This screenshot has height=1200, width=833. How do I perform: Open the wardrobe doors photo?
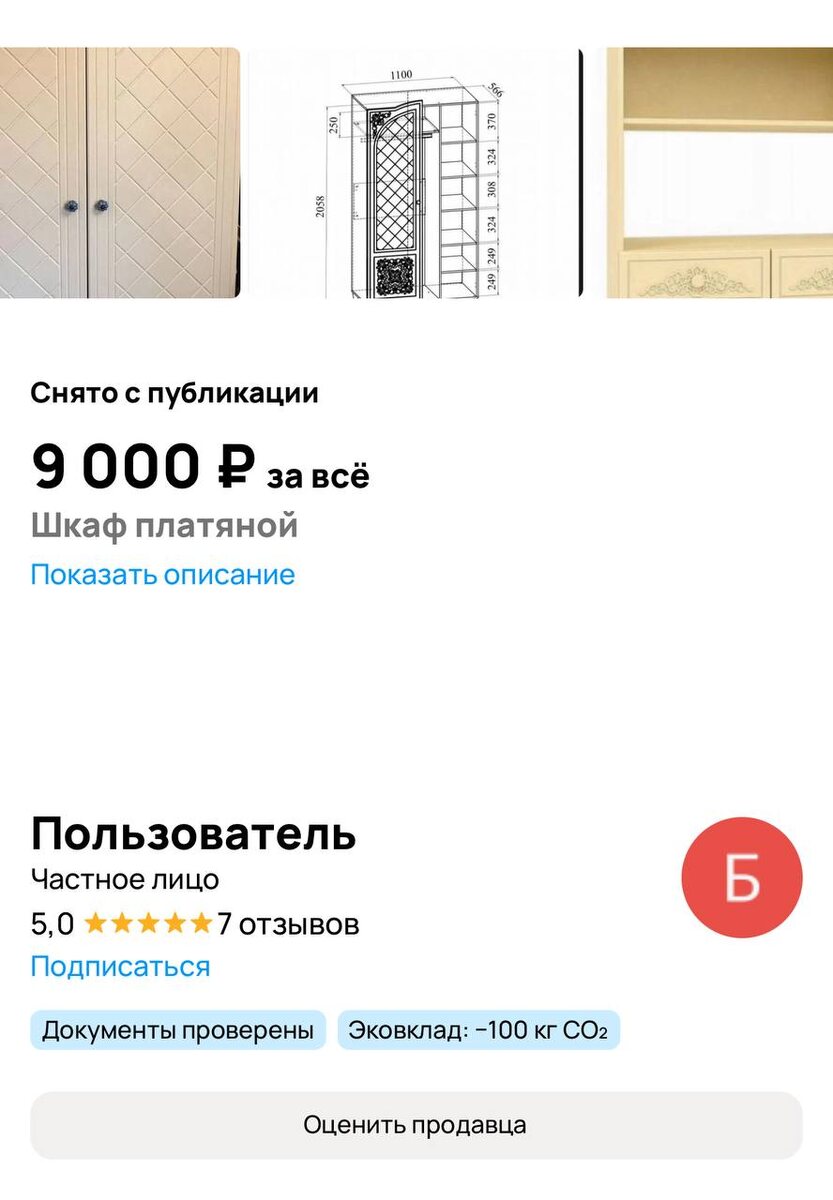(x=120, y=172)
